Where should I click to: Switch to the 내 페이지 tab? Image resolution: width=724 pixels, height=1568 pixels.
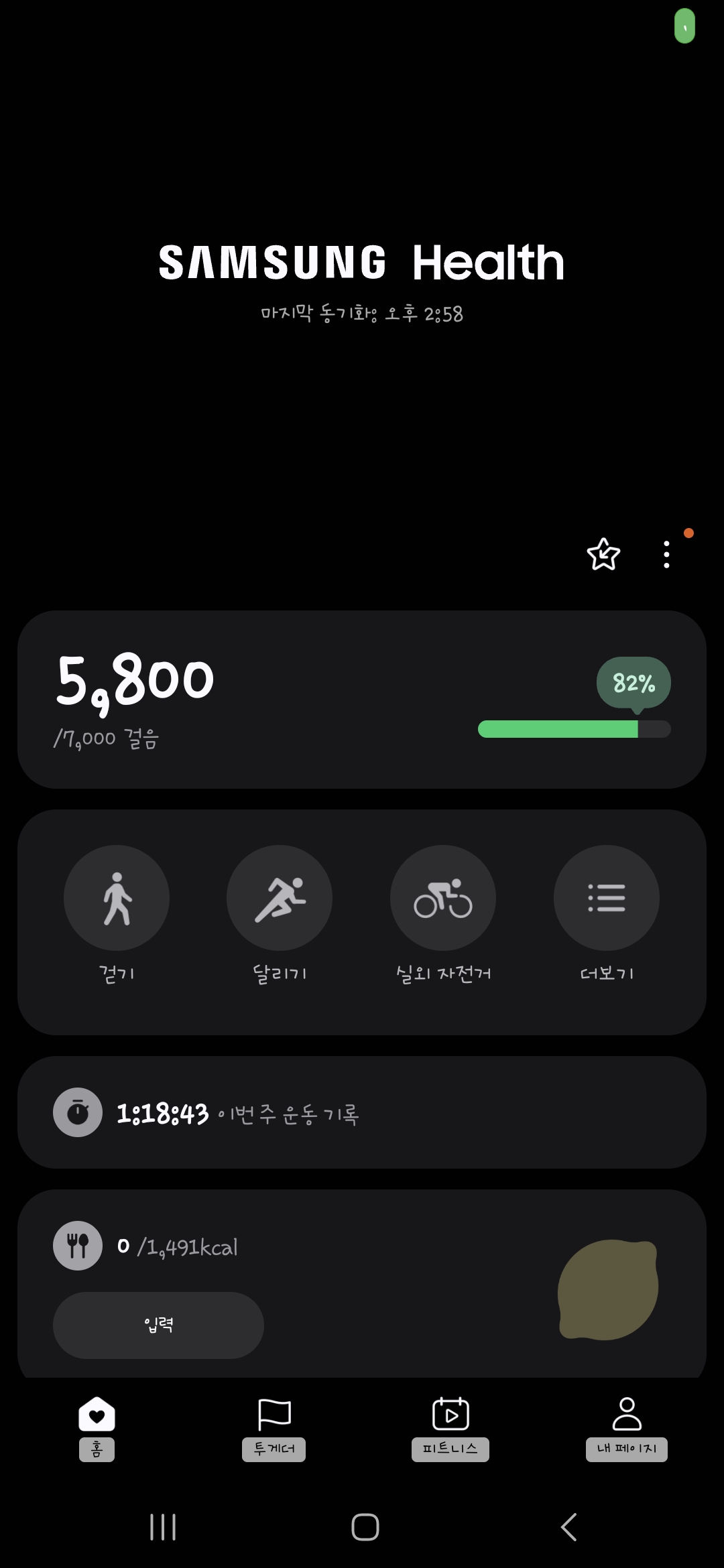point(627,1427)
